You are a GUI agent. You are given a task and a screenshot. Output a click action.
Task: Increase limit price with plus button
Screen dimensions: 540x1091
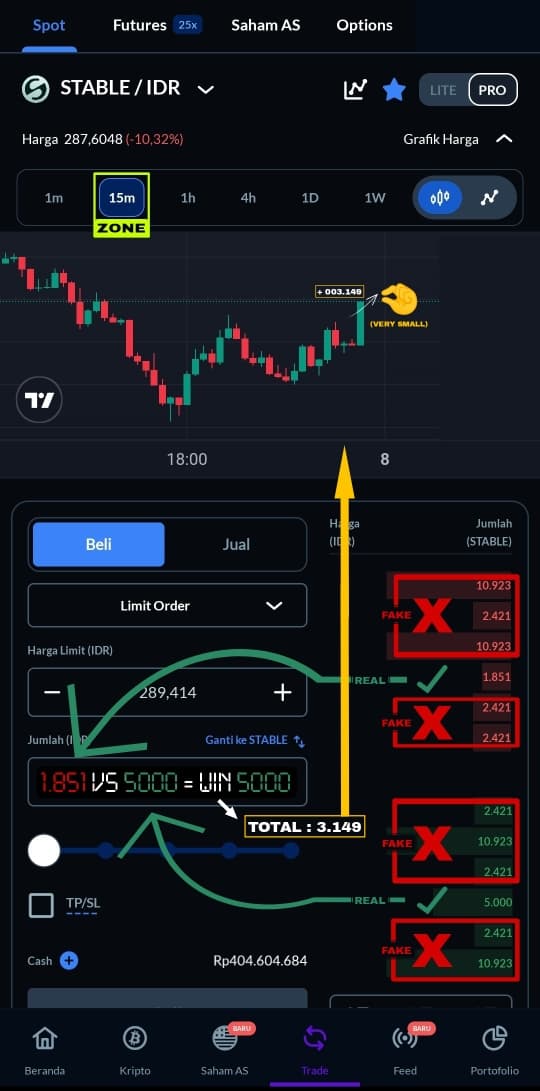tap(282, 692)
